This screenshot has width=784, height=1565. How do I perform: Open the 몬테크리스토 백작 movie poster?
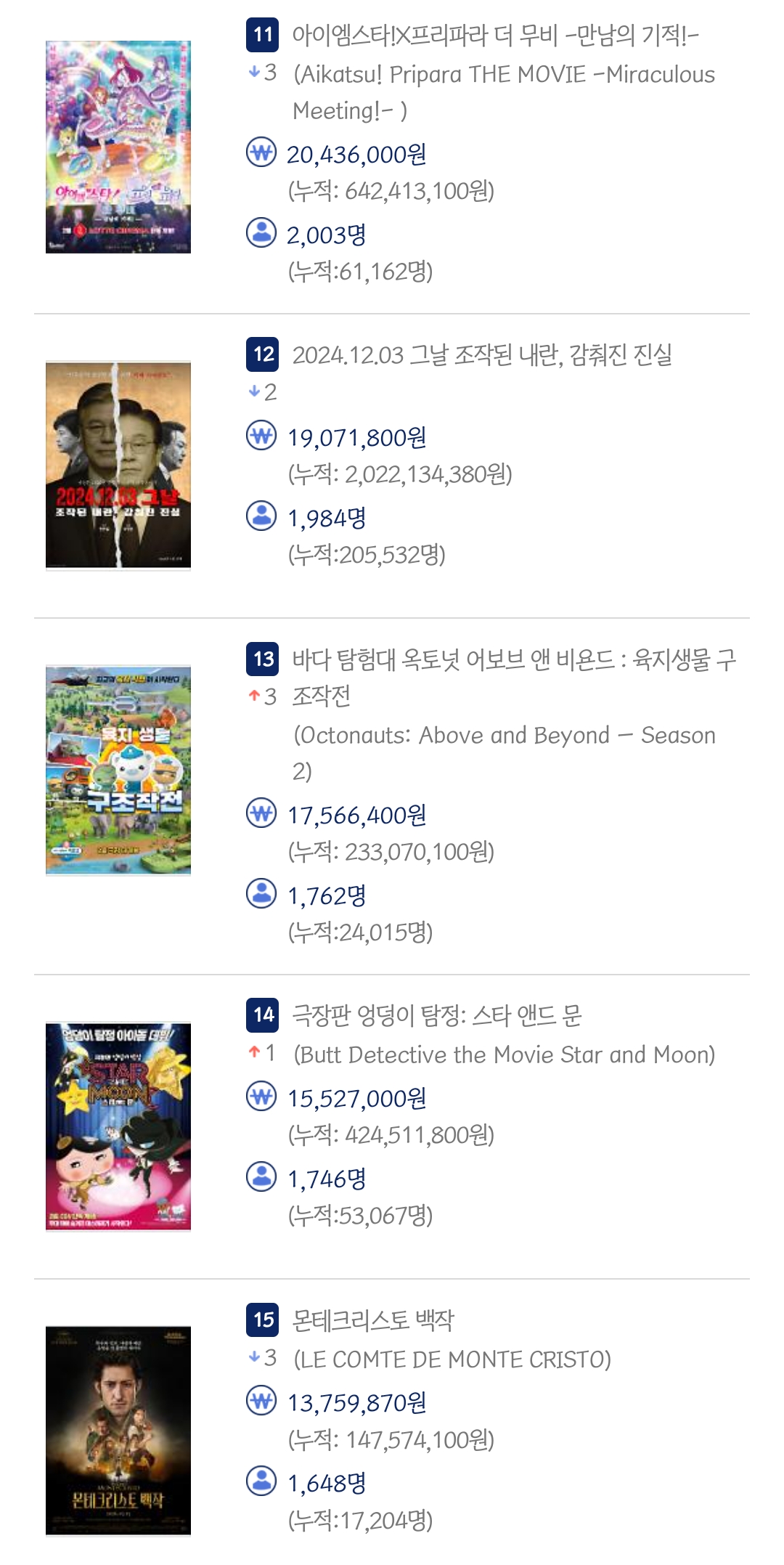coord(118,1431)
